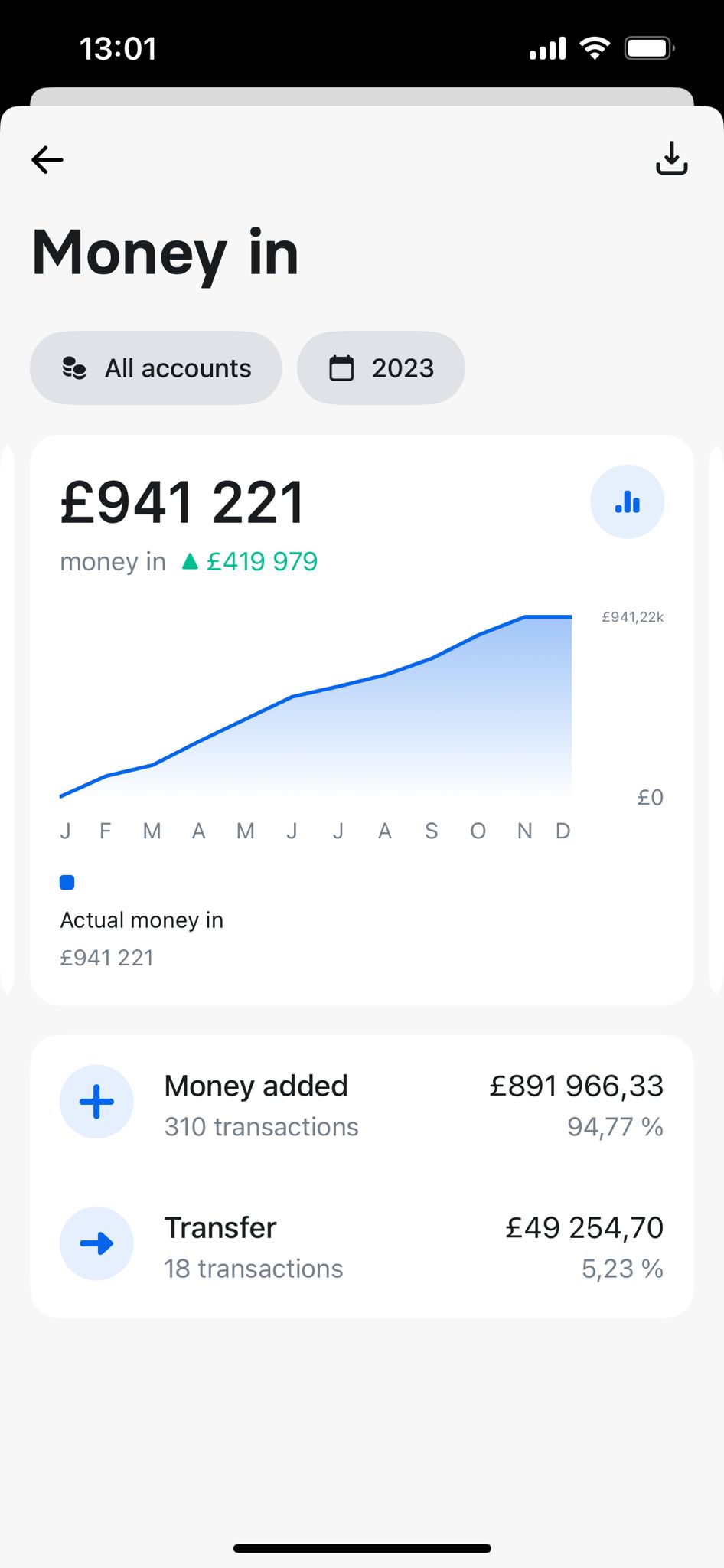This screenshot has height=1568, width=724.
Task: Download the Money in report
Action: pos(671,158)
